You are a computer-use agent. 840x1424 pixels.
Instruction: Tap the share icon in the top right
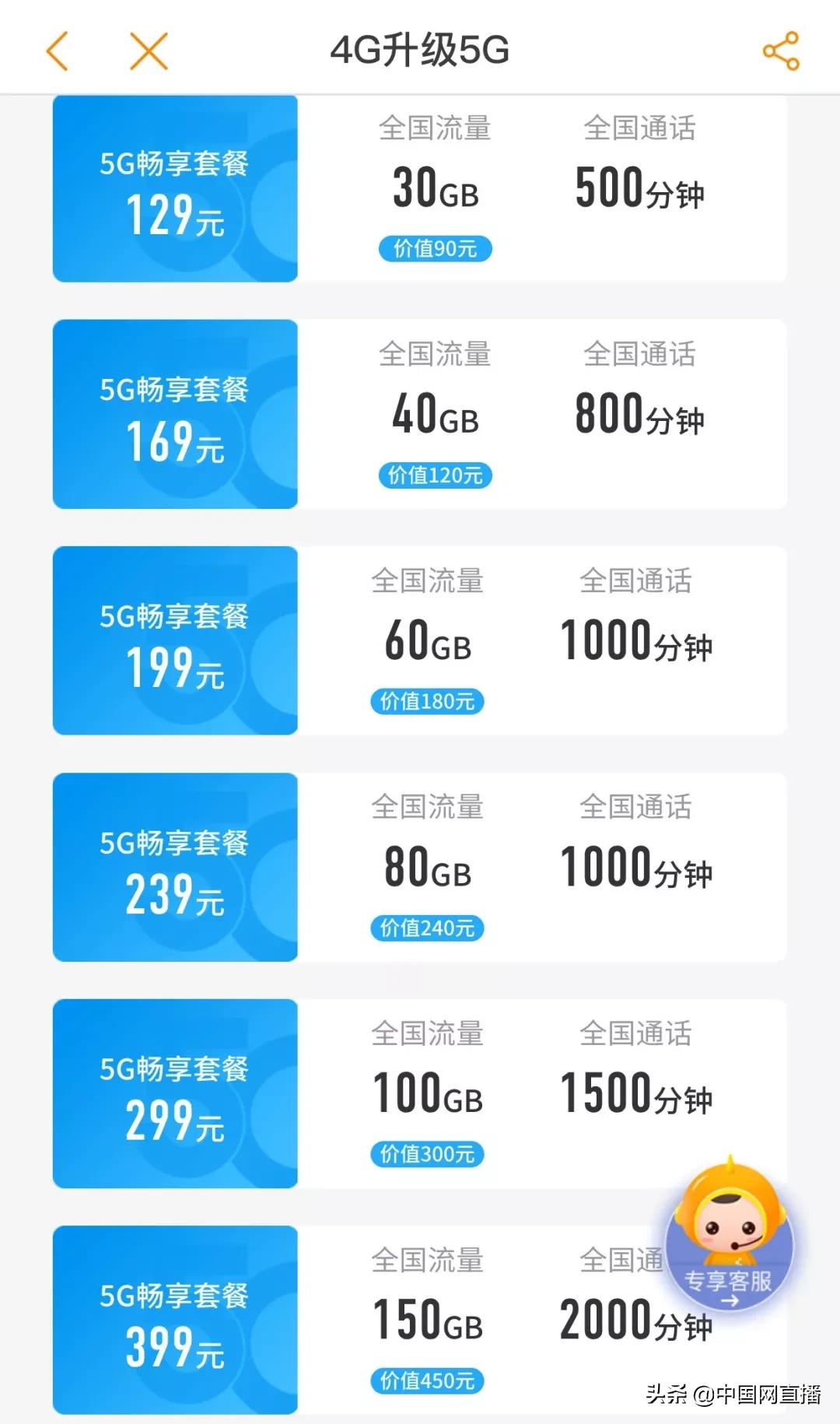(782, 51)
